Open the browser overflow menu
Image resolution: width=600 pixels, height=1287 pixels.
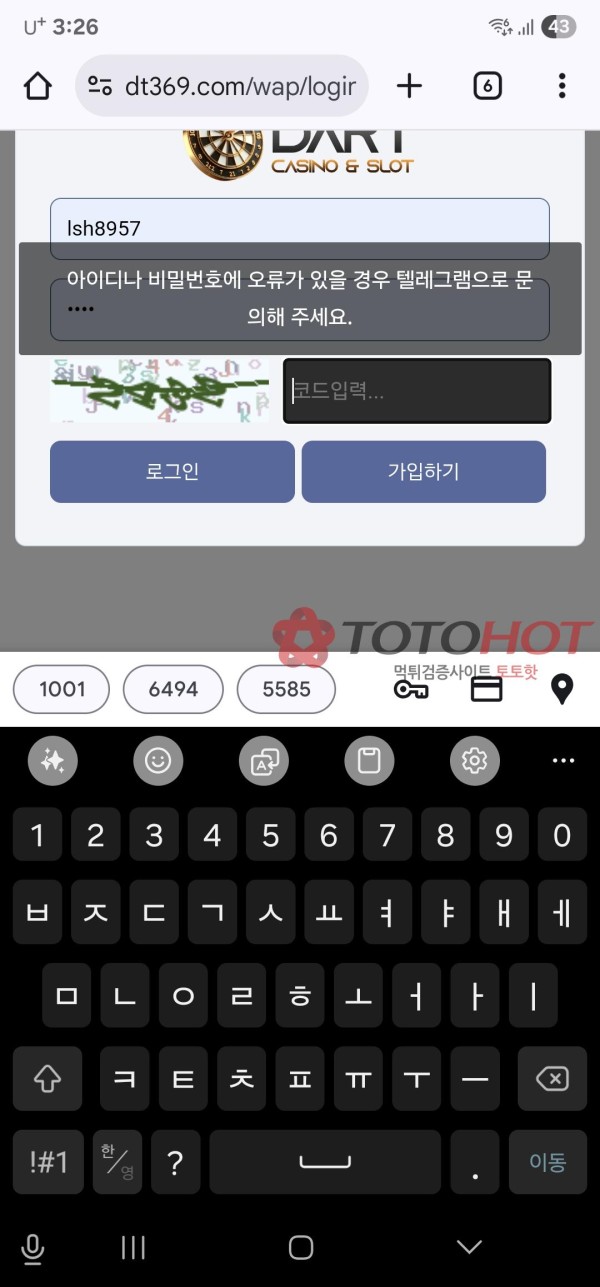563,87
